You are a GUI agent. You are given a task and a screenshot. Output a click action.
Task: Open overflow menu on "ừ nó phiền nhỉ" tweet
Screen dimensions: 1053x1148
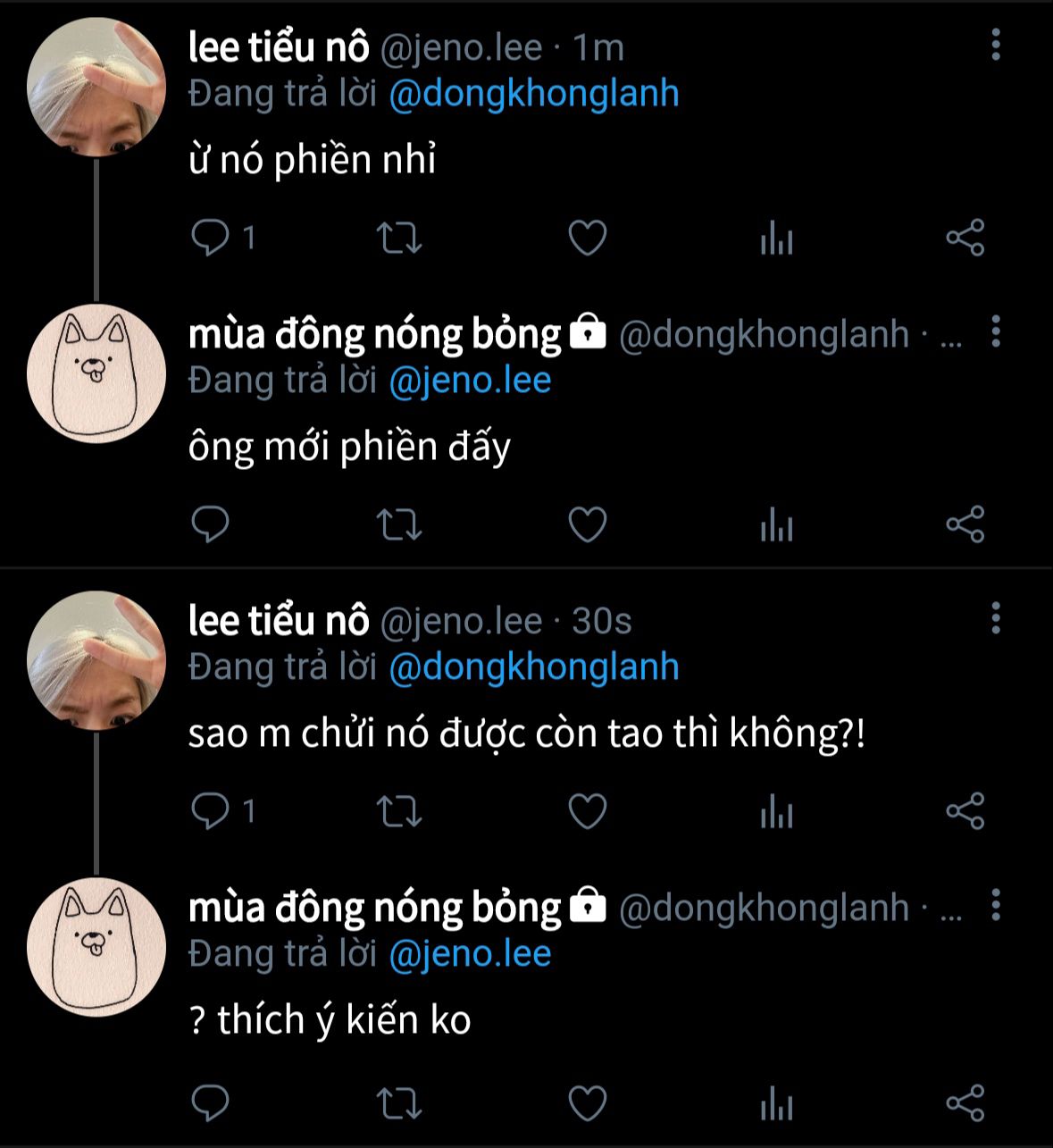[996, 45]
